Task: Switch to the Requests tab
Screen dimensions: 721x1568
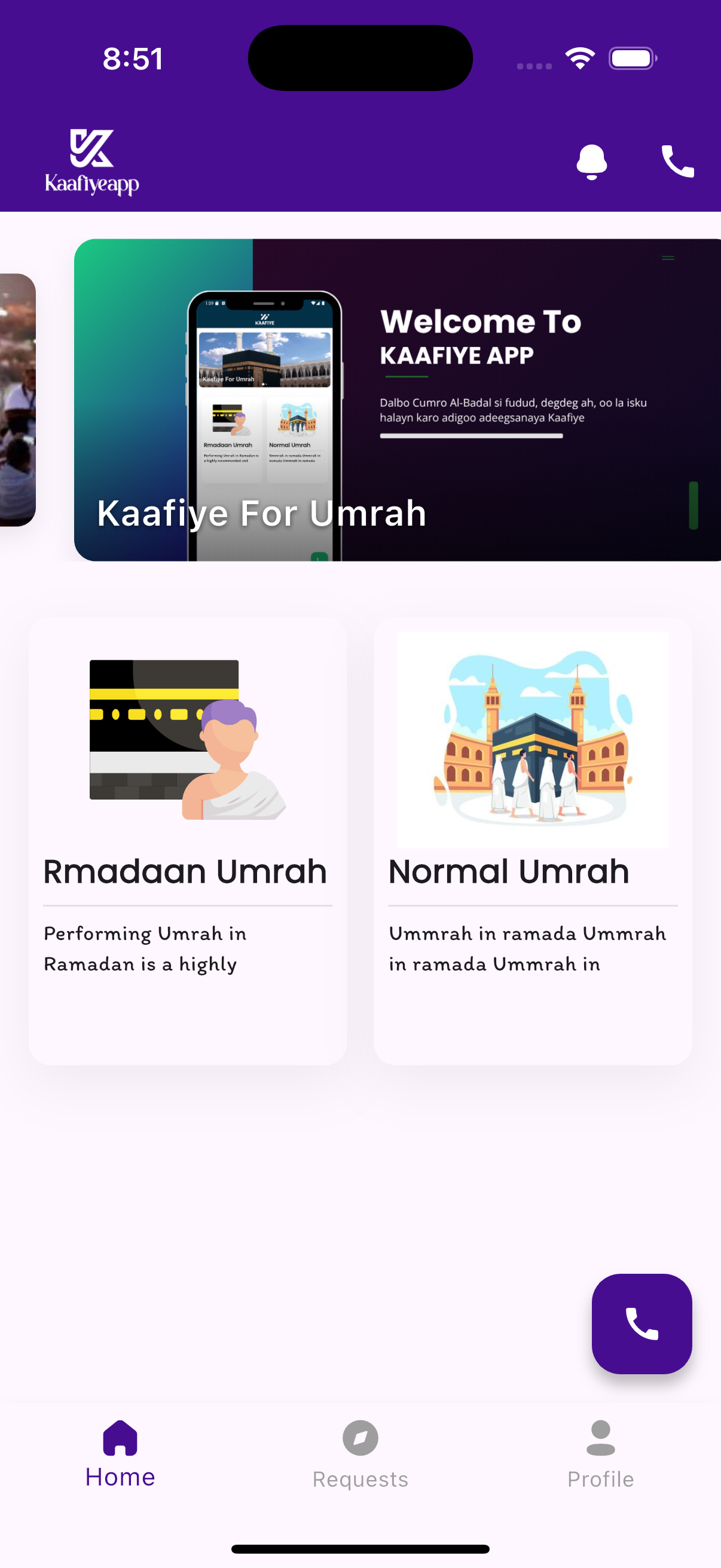Action: [359, 1461]
